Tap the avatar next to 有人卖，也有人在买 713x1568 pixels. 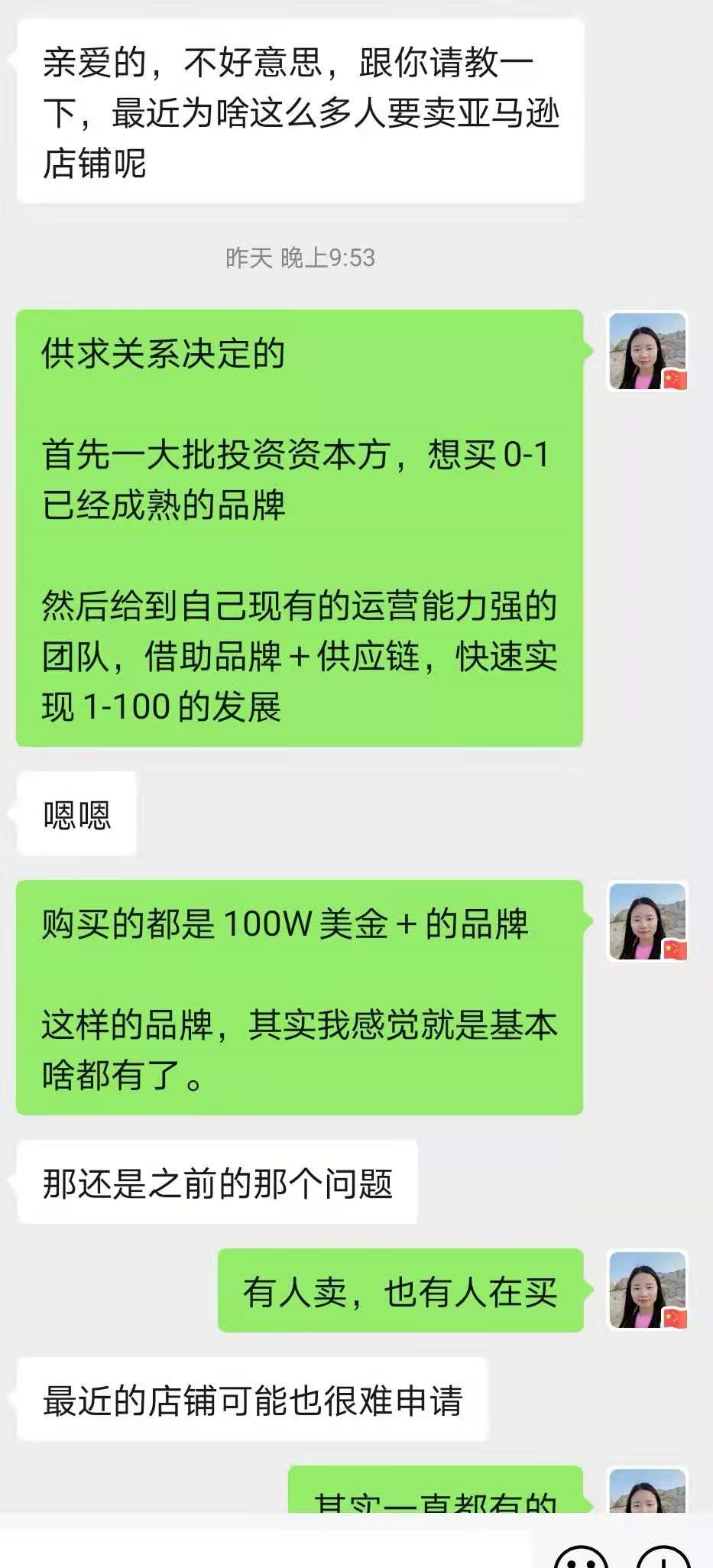[x=647, y=1290]
